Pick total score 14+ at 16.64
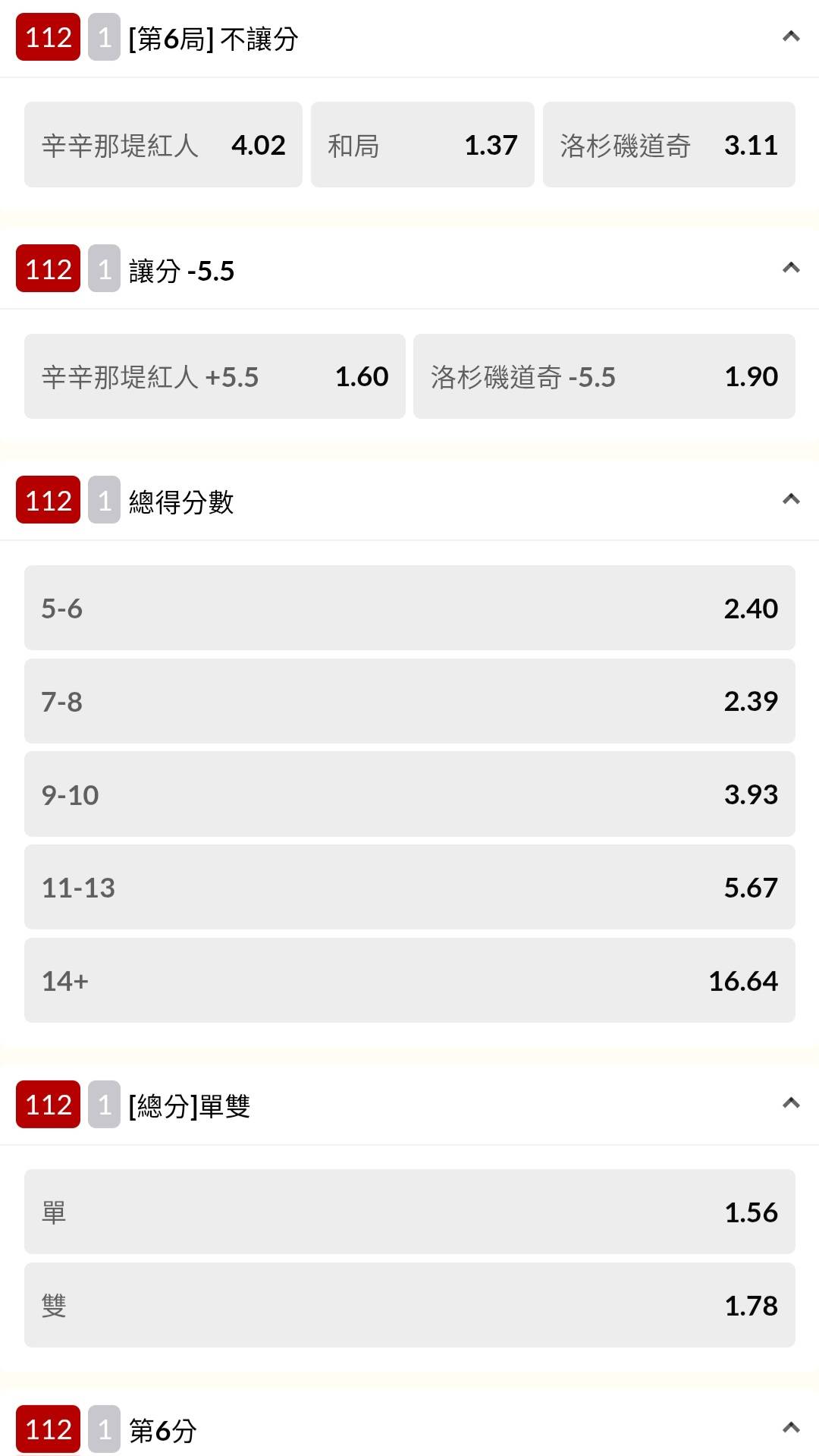Viewport: 819px width, 1456px height. tap(409, 980)
